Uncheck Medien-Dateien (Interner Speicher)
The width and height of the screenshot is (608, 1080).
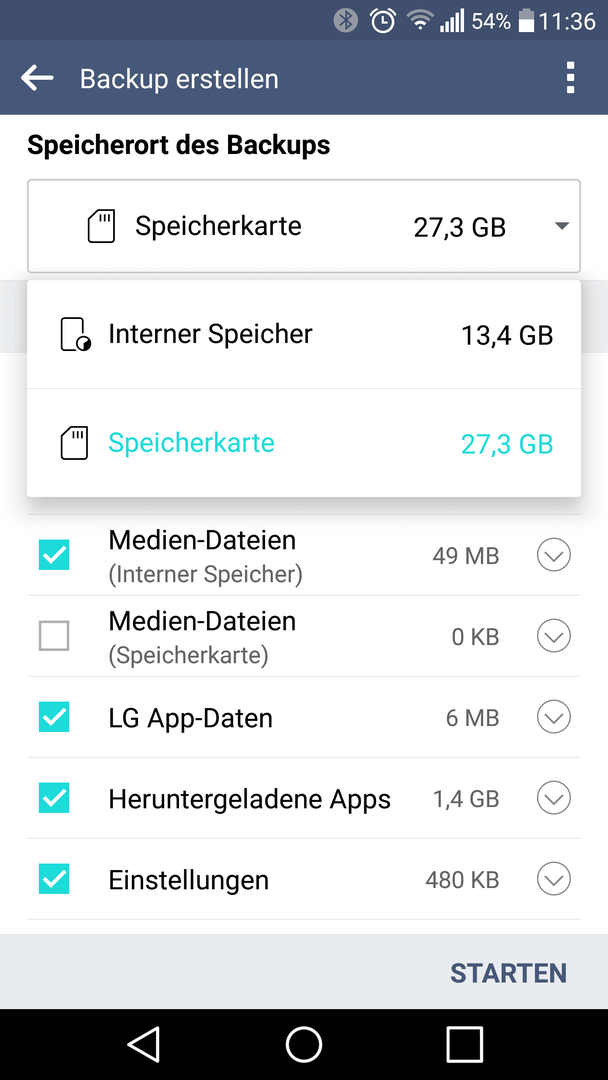(54, 554)
